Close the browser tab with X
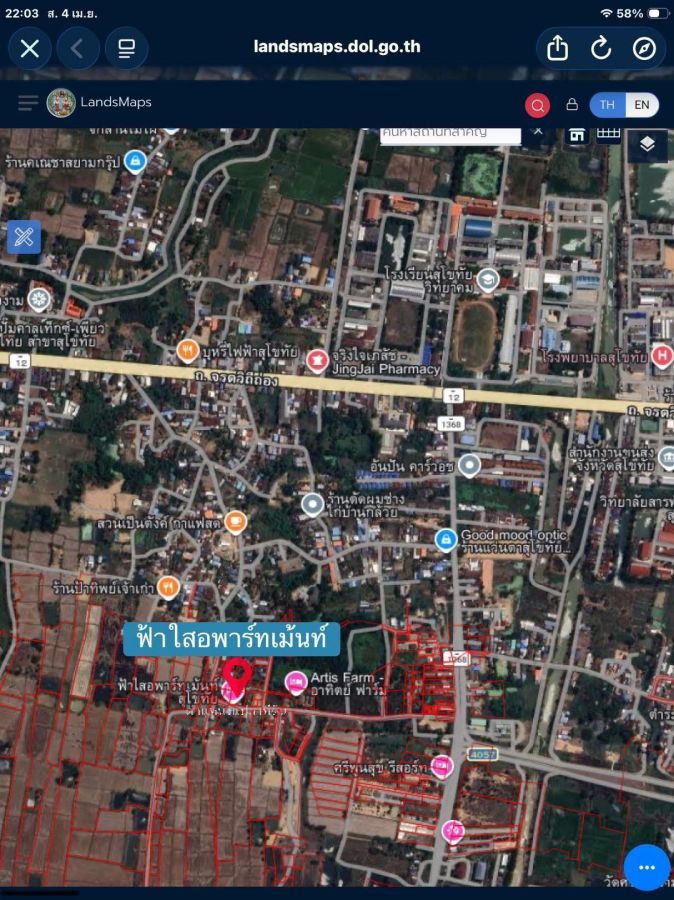Image resolution: width=674 pixels, height=900 pixels. tap(30, 48)
